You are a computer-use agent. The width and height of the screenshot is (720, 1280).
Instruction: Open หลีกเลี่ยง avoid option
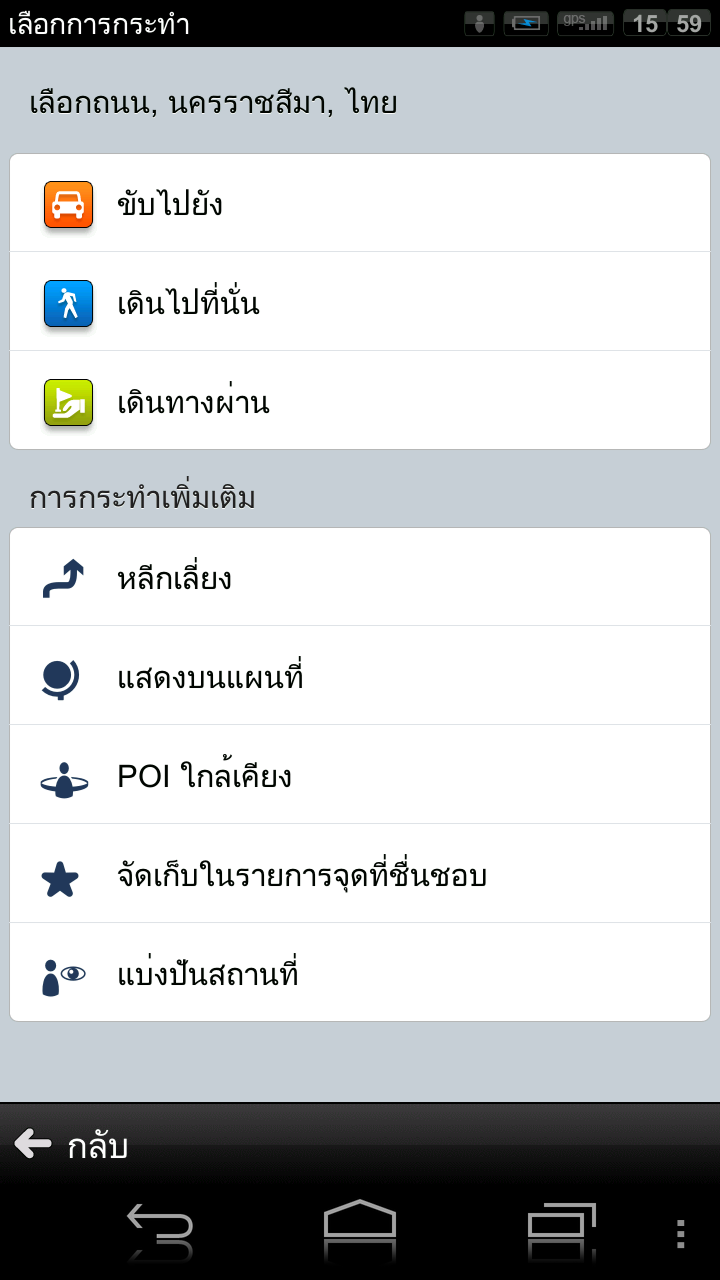360,577
